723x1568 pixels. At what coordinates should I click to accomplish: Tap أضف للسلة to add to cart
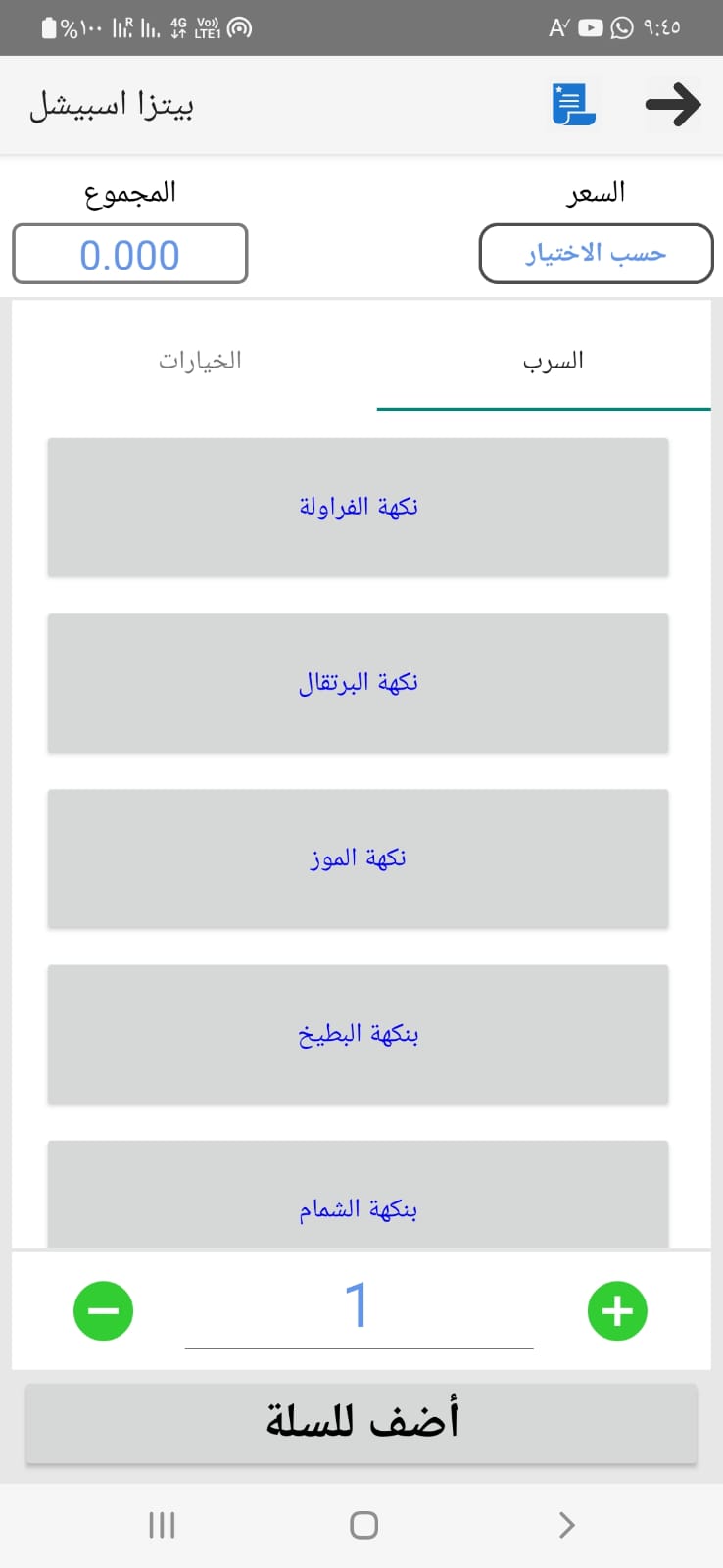(361, 1422)
